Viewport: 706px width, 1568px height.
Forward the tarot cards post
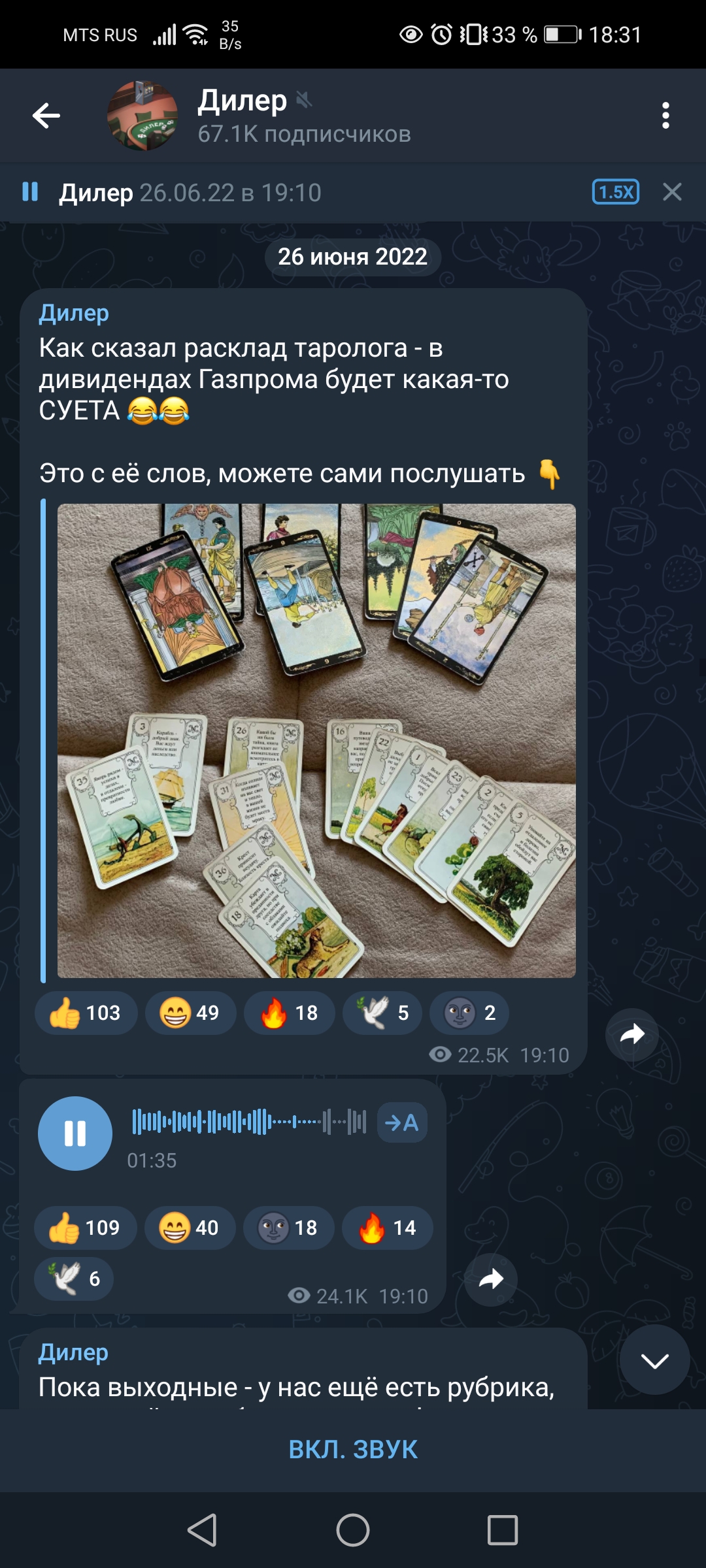[631, 1034]
